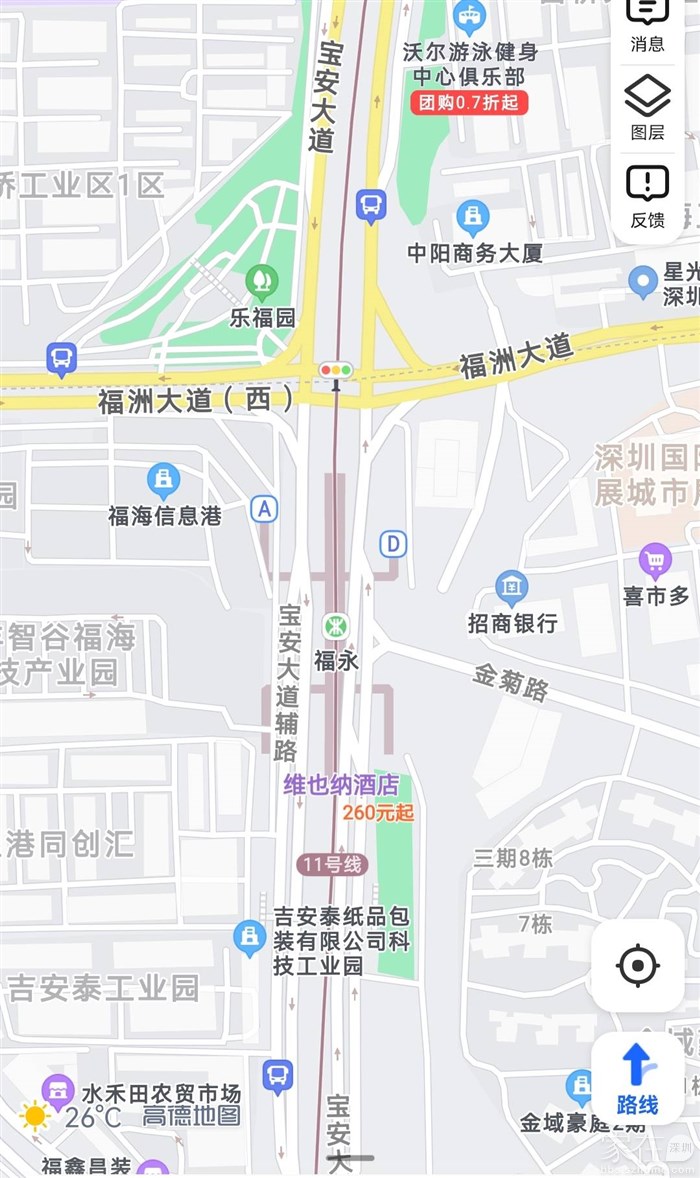The height and width of the screenshot is (1178, 700).
Task: Open 沃尔游泳健身中心俱乐部 marker
Action: click(468, 16)
